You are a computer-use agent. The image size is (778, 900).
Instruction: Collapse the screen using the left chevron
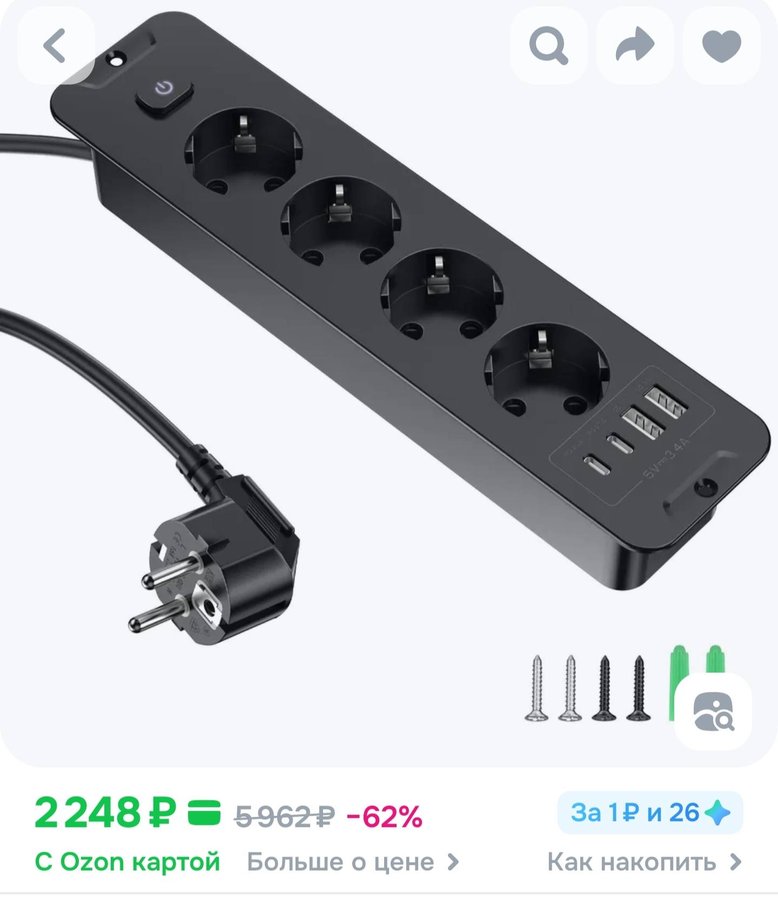pos(55,47)
